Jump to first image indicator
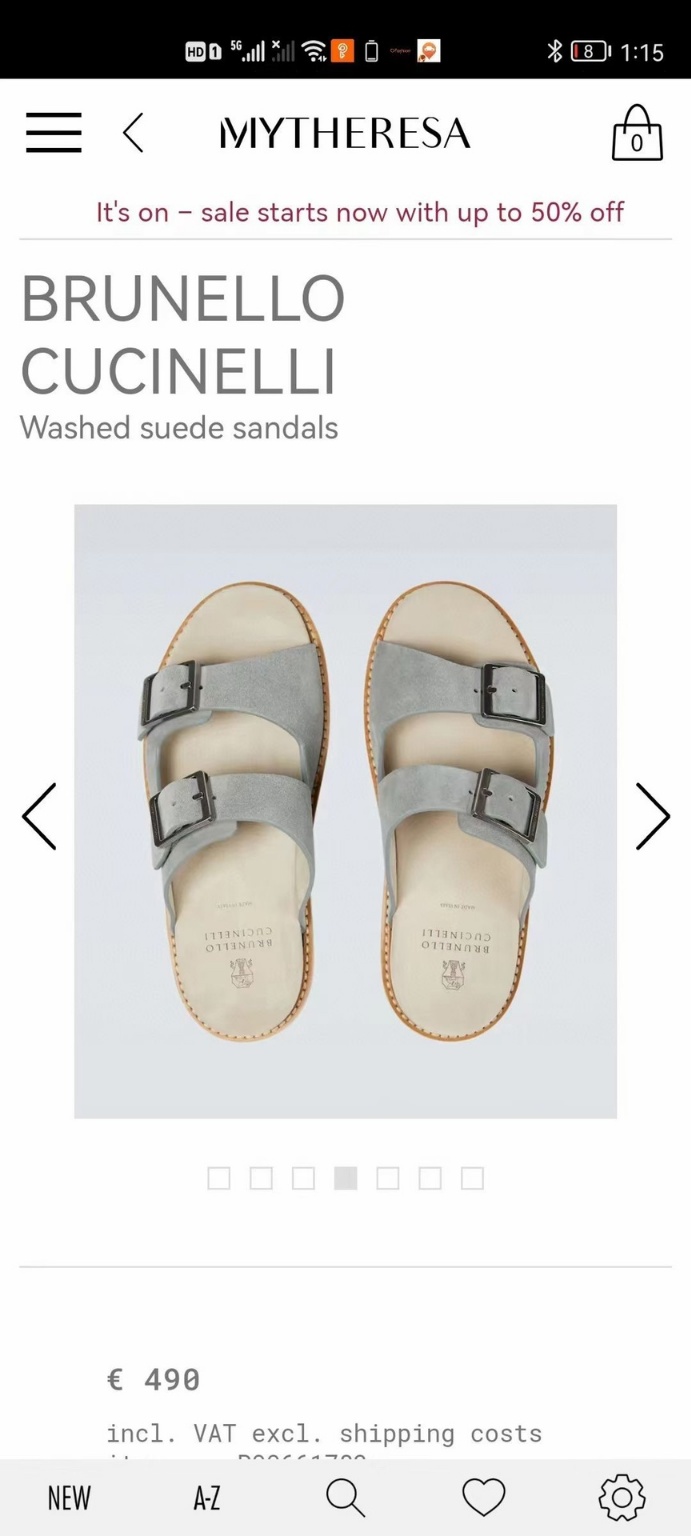This screenshot has height=1536, width=691. 219,1178
